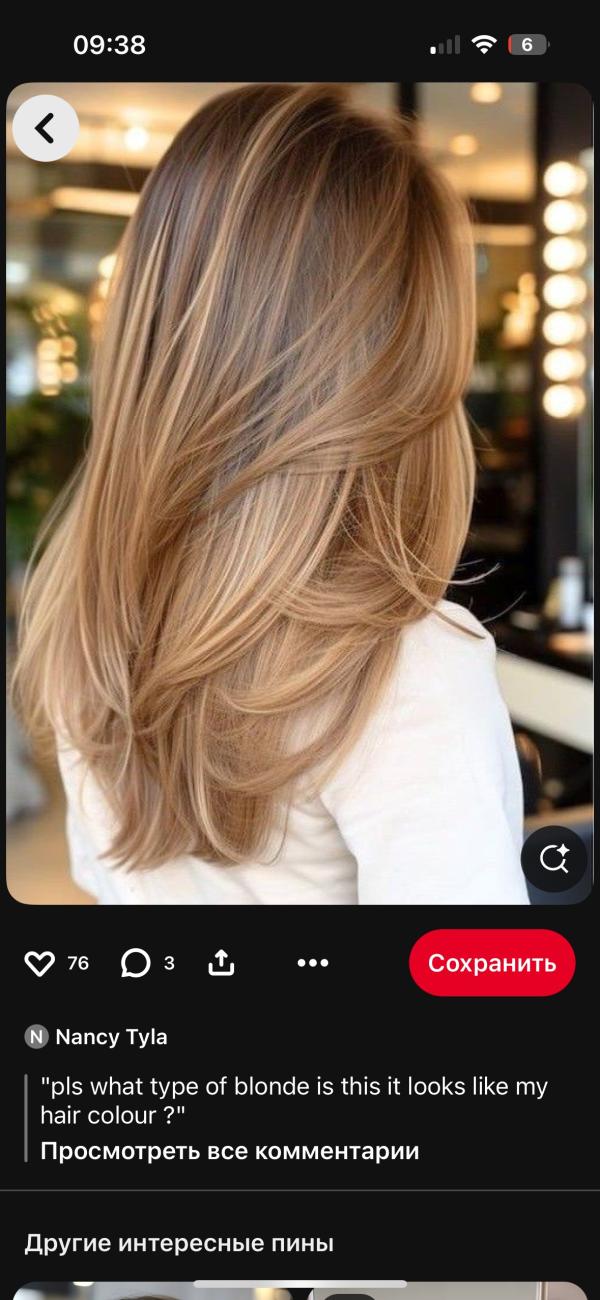Viewport: 600px width, 1300px height.
Task: View all comments via Просмотреть все комментарии
Action: [x=230, y=1151]
